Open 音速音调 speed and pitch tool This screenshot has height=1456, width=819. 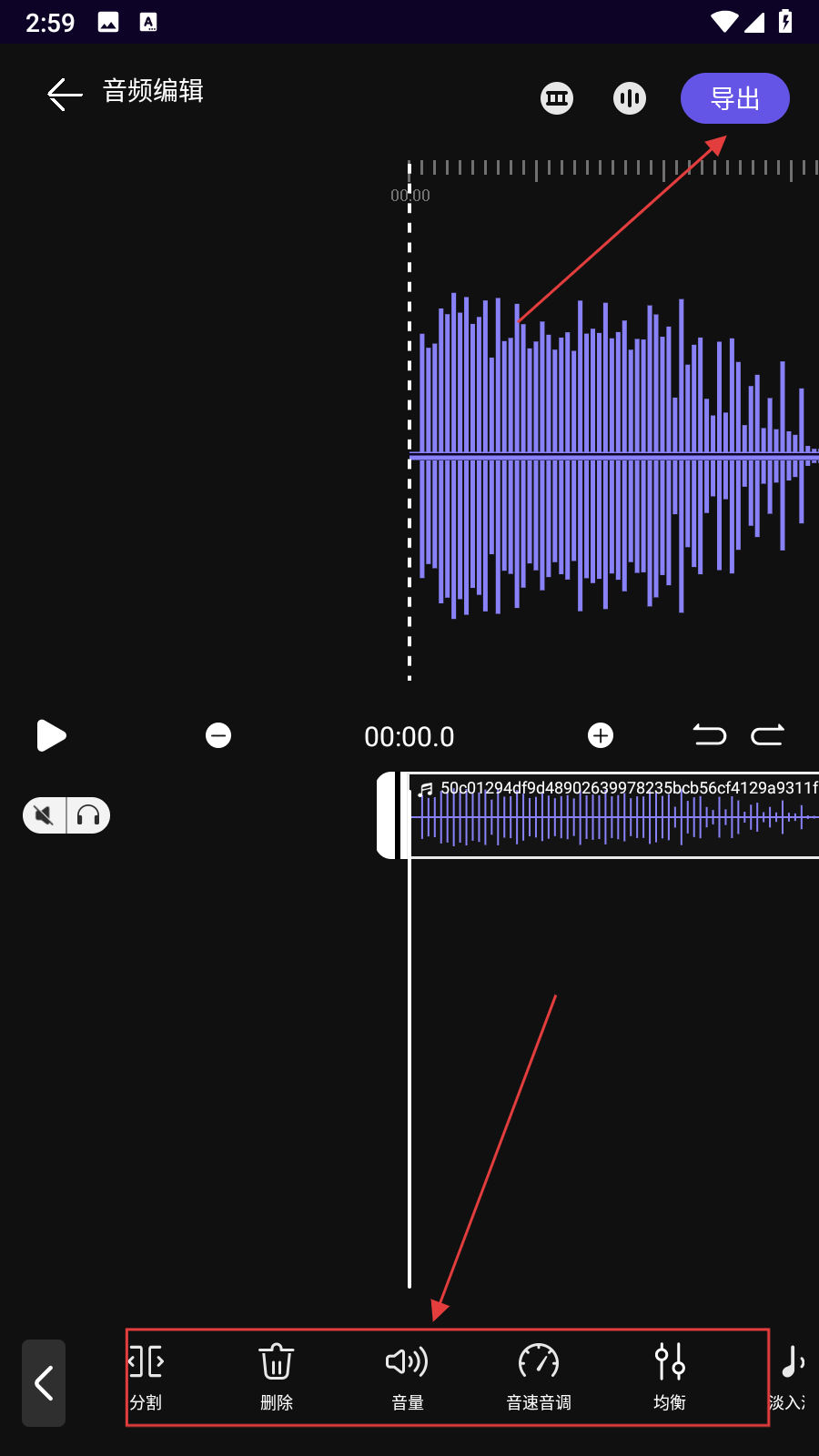click(x=539, y=1378)
